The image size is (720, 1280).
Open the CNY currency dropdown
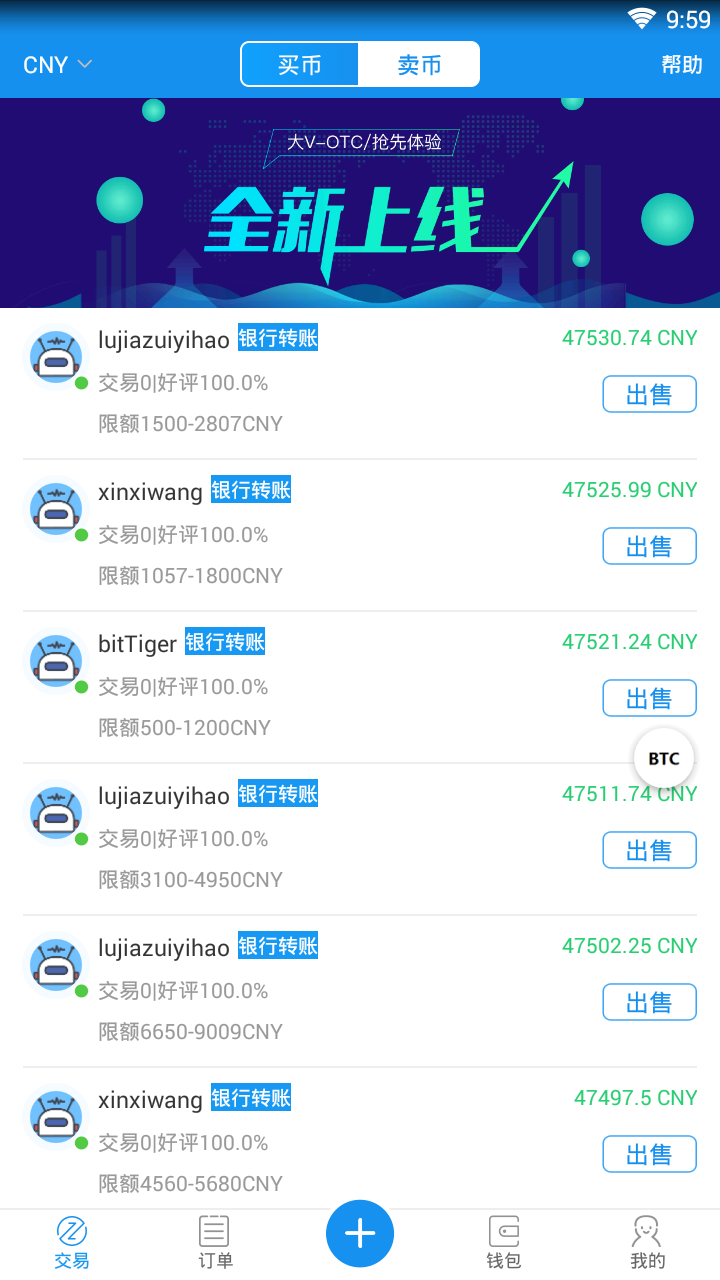57,65
